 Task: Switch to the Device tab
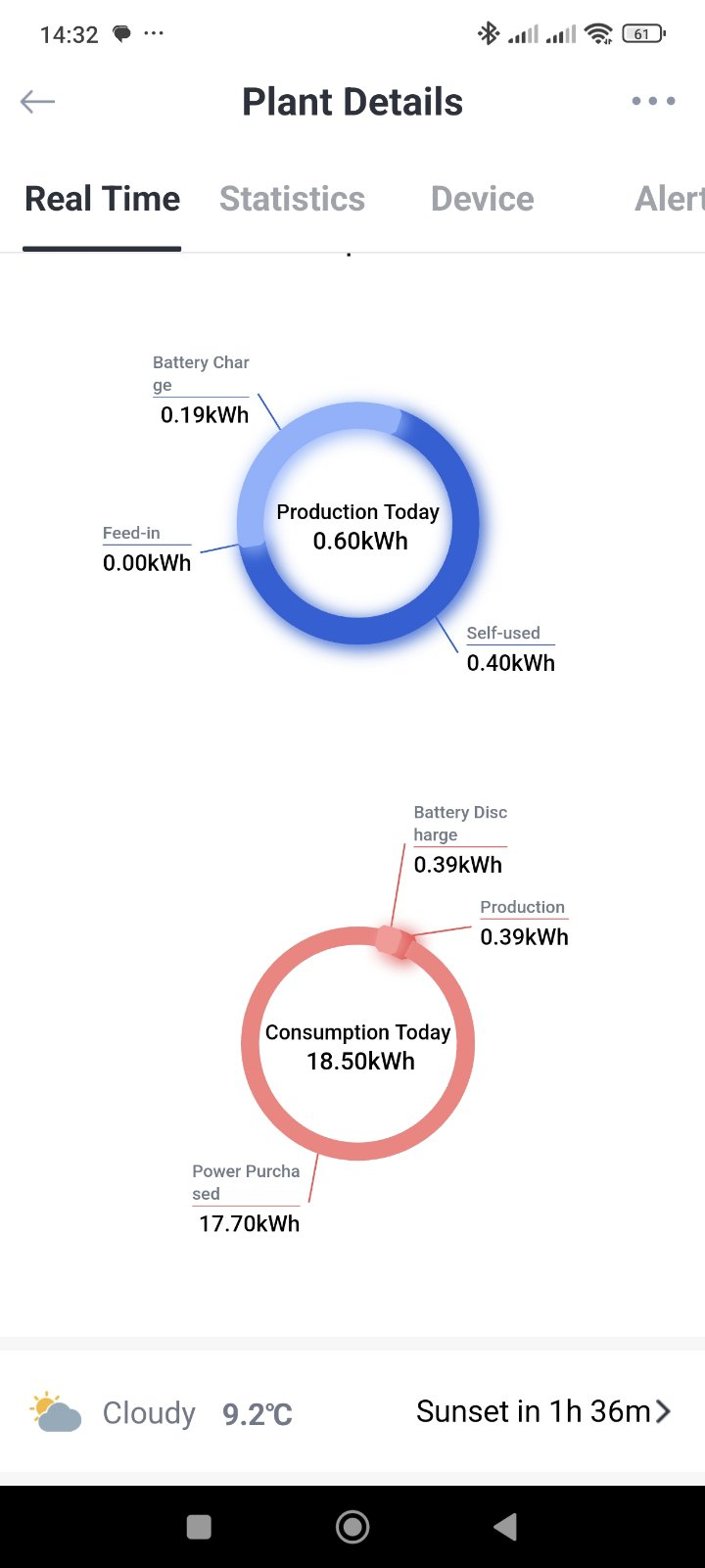(483, 199)
